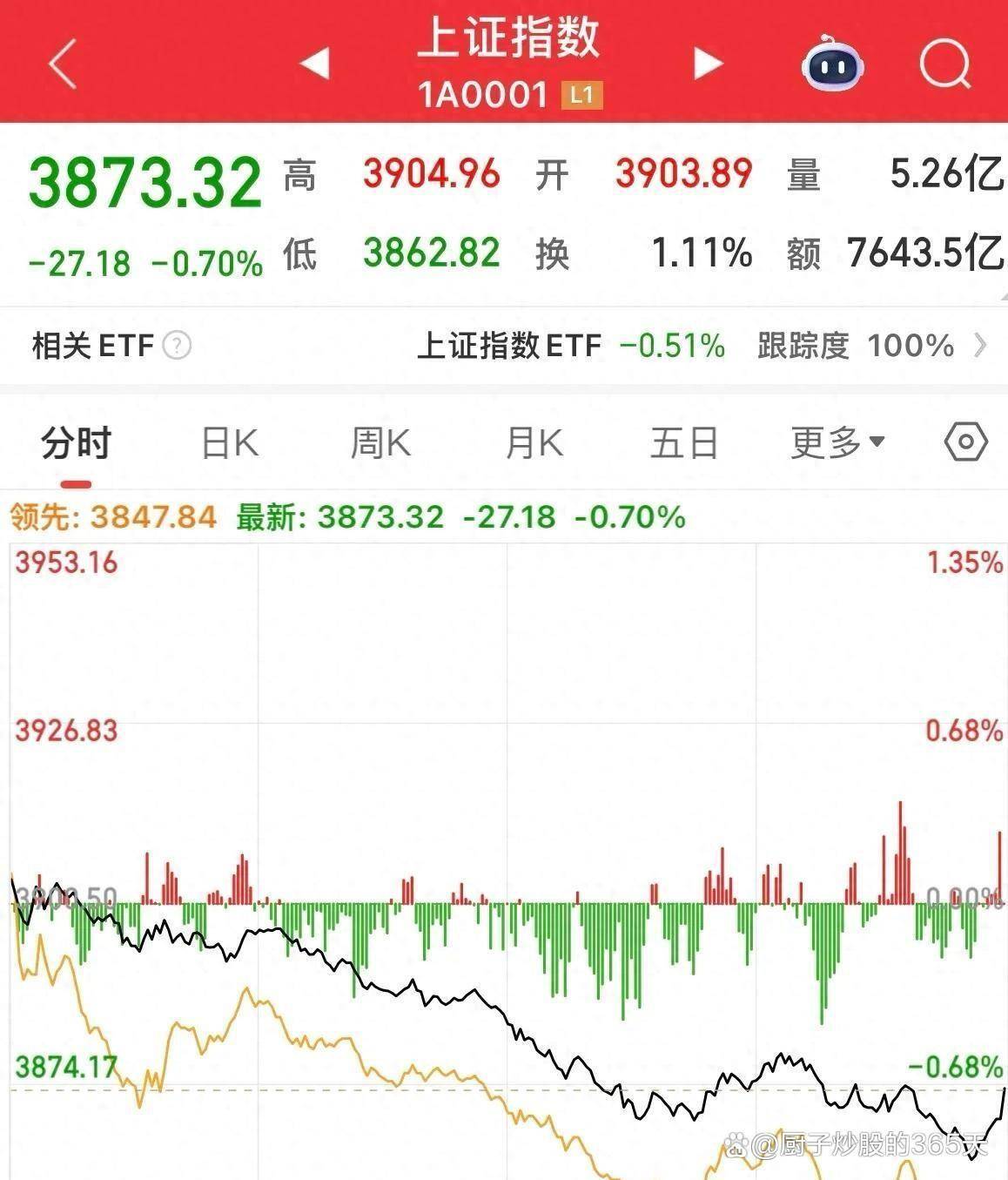Screen dimensions: 1008x1180
Task: Open the chart settings hexagon icon
Action: [x=965, y=442]
